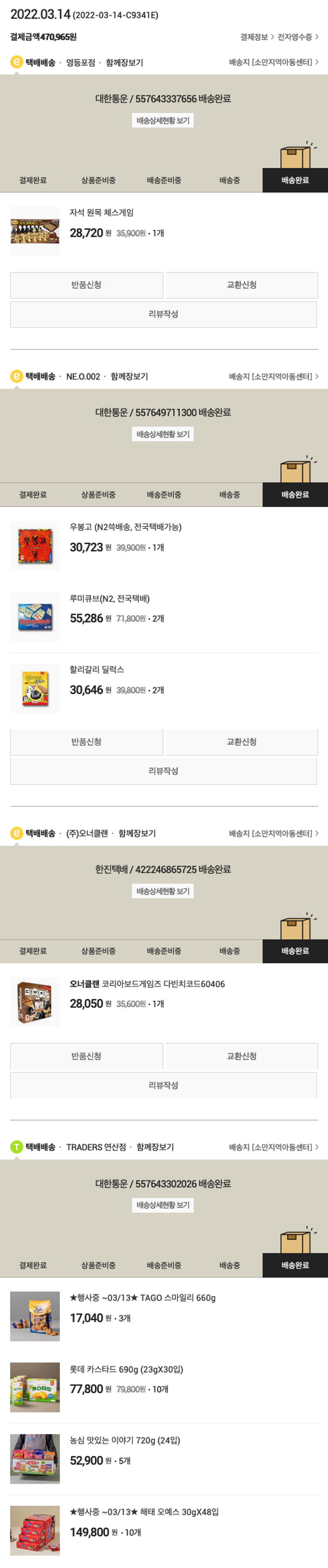The image size is (328, 1568).
Task: Request a return for 다빈치코드60406
Action: click(x=87, y=1056)
